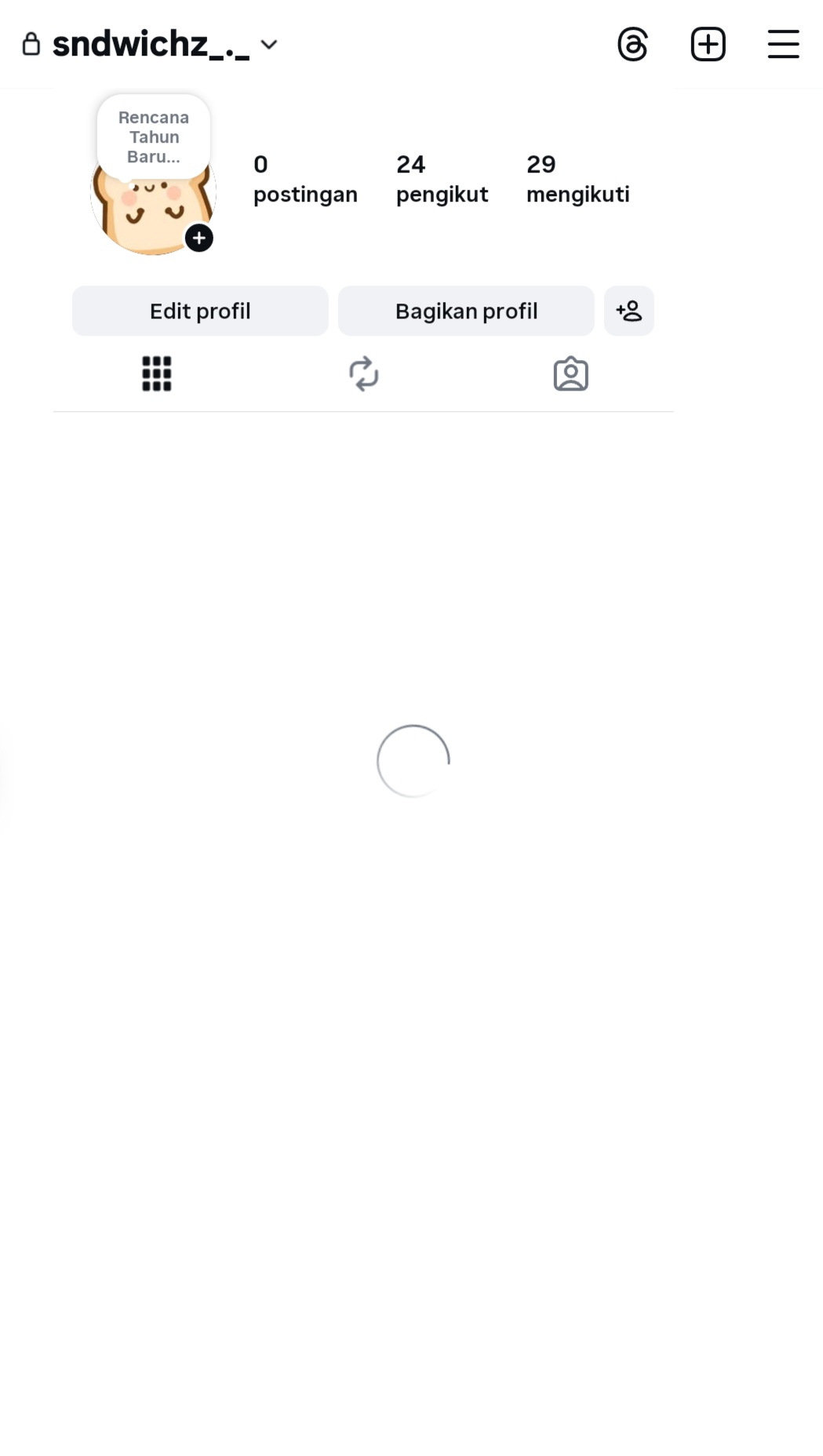Switch to the posts grid tab
Image resolution: width=823 pixels, height=1456 pixels.
[157, 373]
